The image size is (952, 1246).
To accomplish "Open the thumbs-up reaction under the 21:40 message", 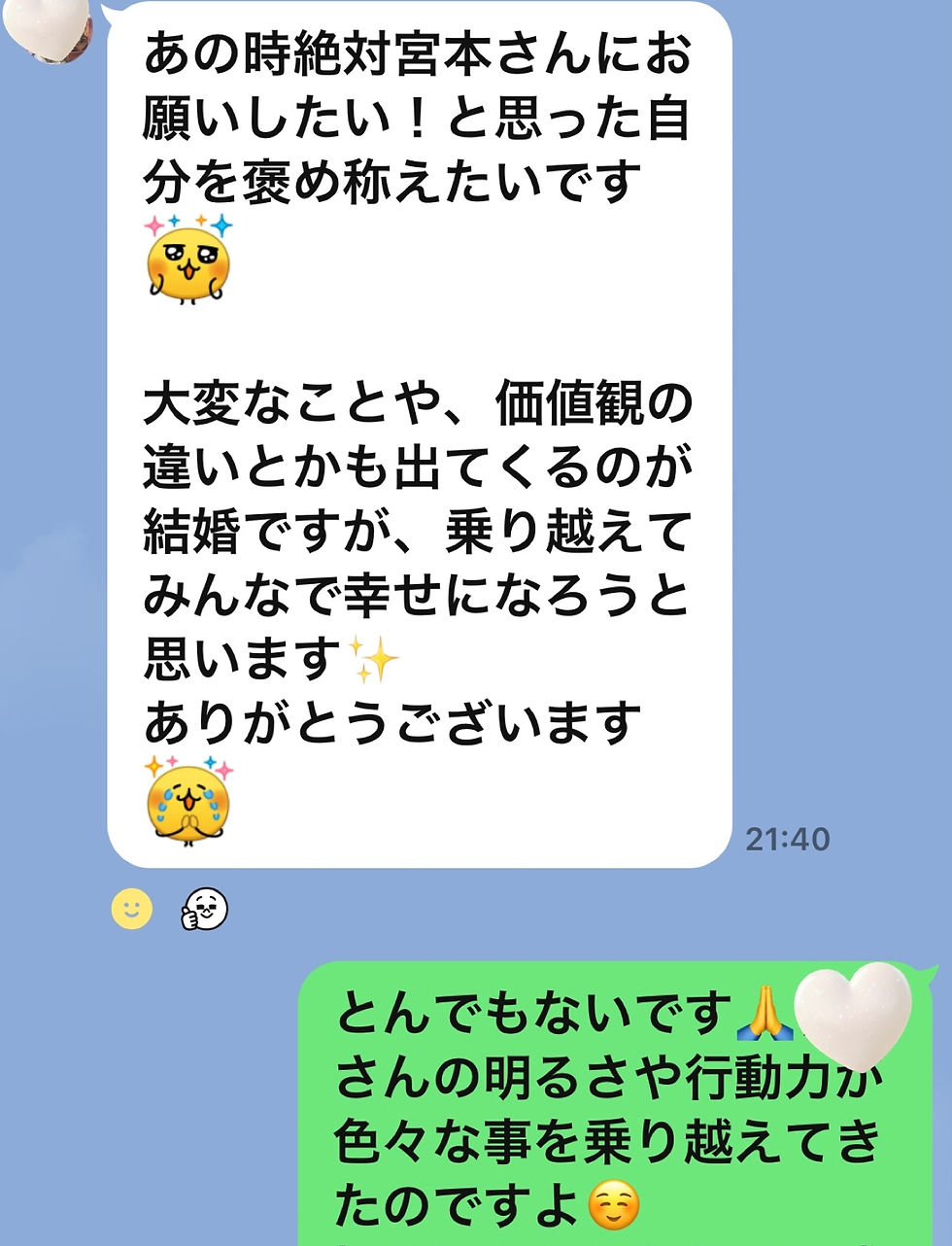I will (204, 910).
